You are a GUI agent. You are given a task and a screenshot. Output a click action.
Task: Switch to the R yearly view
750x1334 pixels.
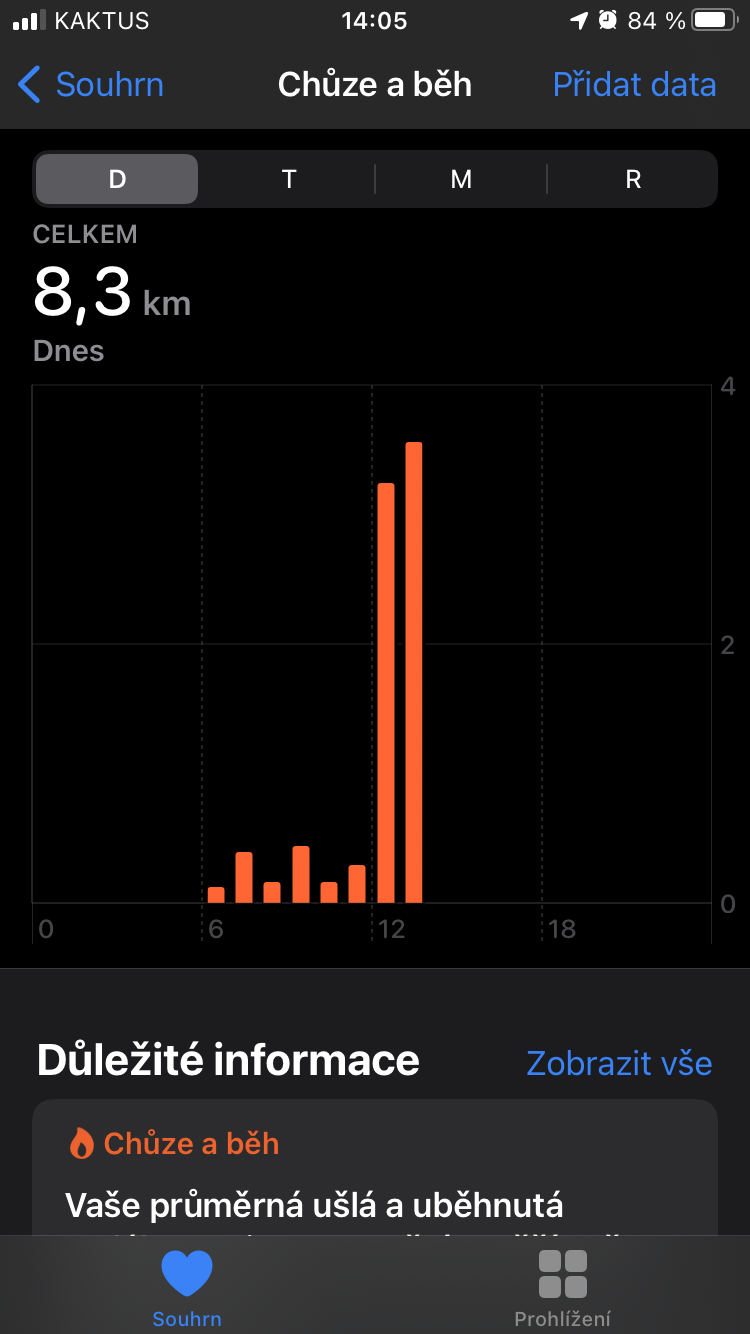pyautogui.click(x=633, y=179)
